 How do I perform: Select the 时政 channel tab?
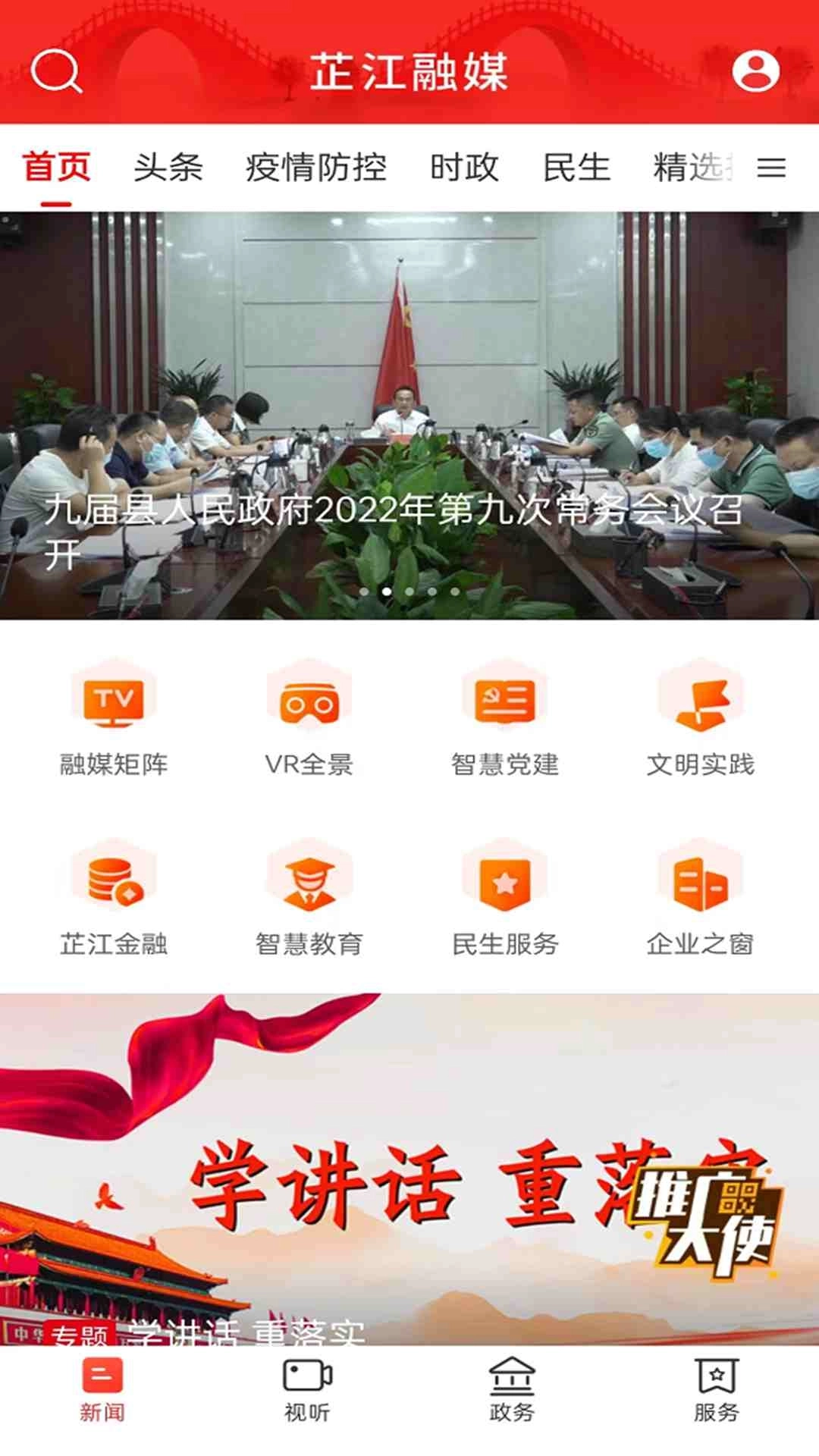[465, 169]
